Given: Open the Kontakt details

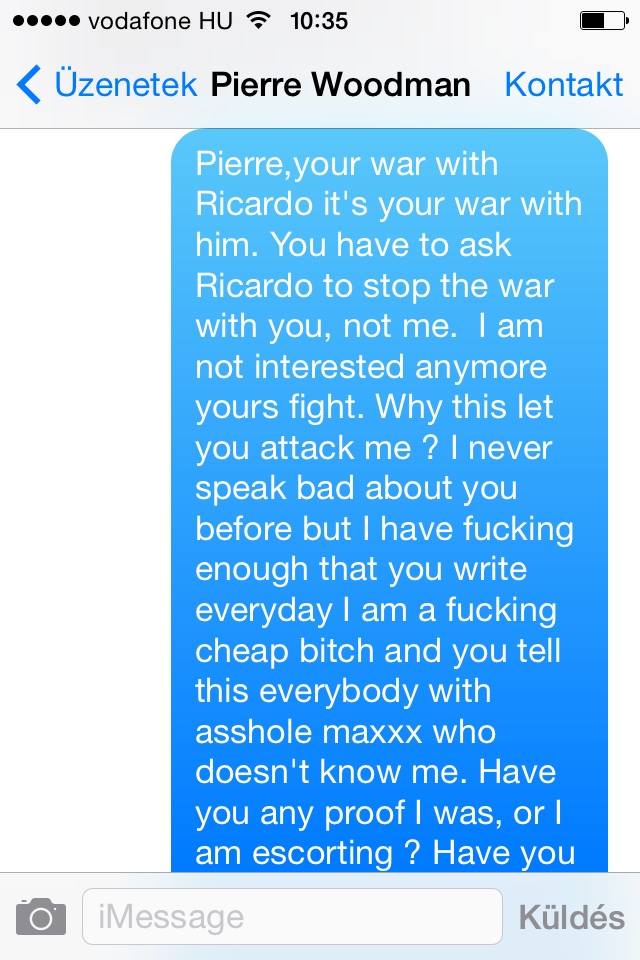Looking at the screenshot, I should pos(564,85).
